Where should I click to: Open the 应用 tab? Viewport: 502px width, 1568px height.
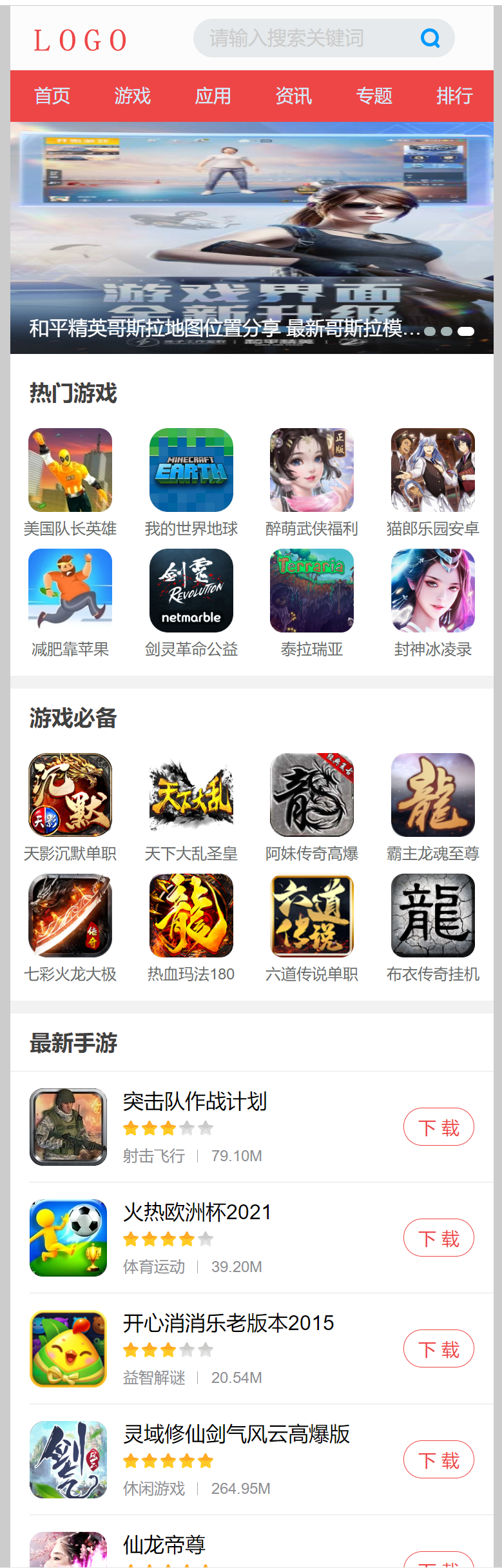click(213, 96)
